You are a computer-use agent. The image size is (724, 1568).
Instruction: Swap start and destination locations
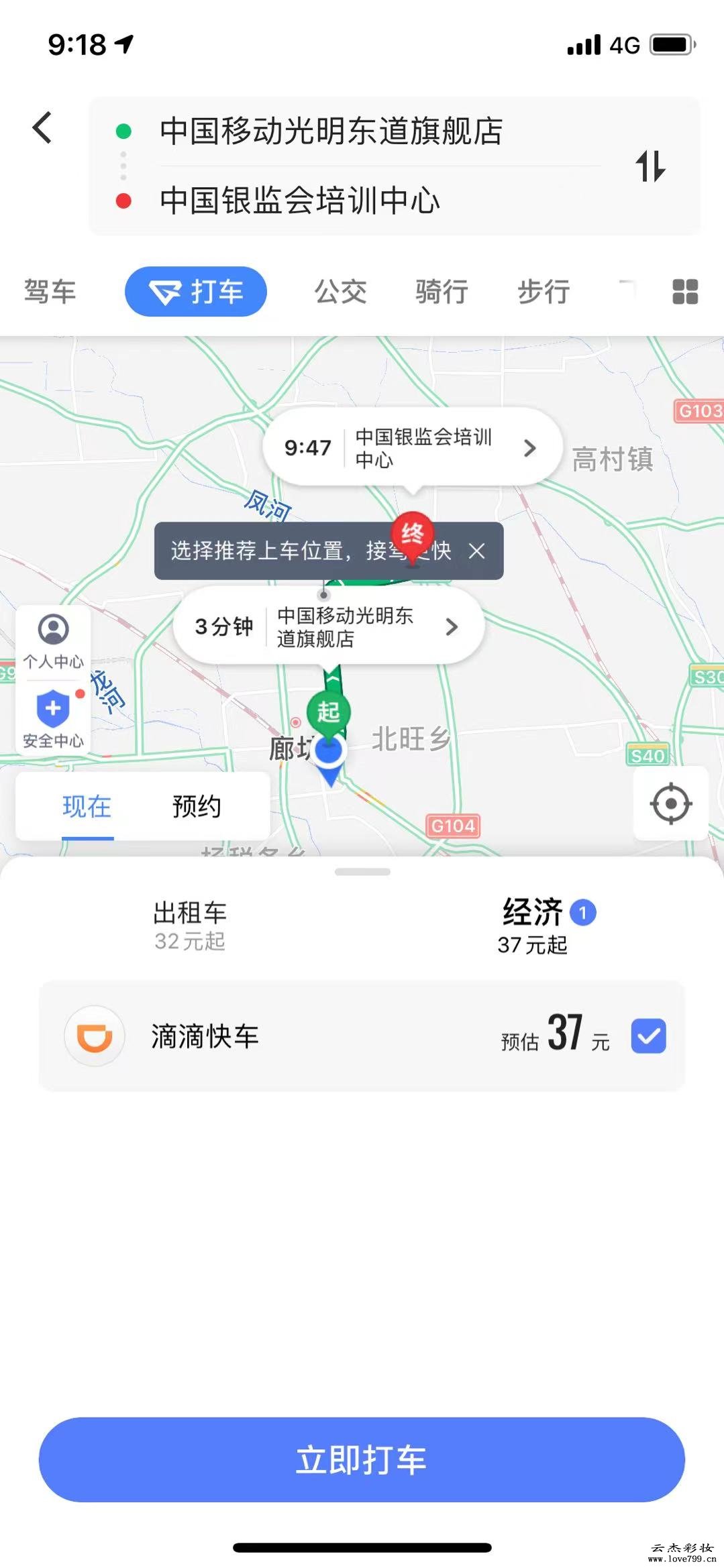pyautogui.click(x=650, y=166)
